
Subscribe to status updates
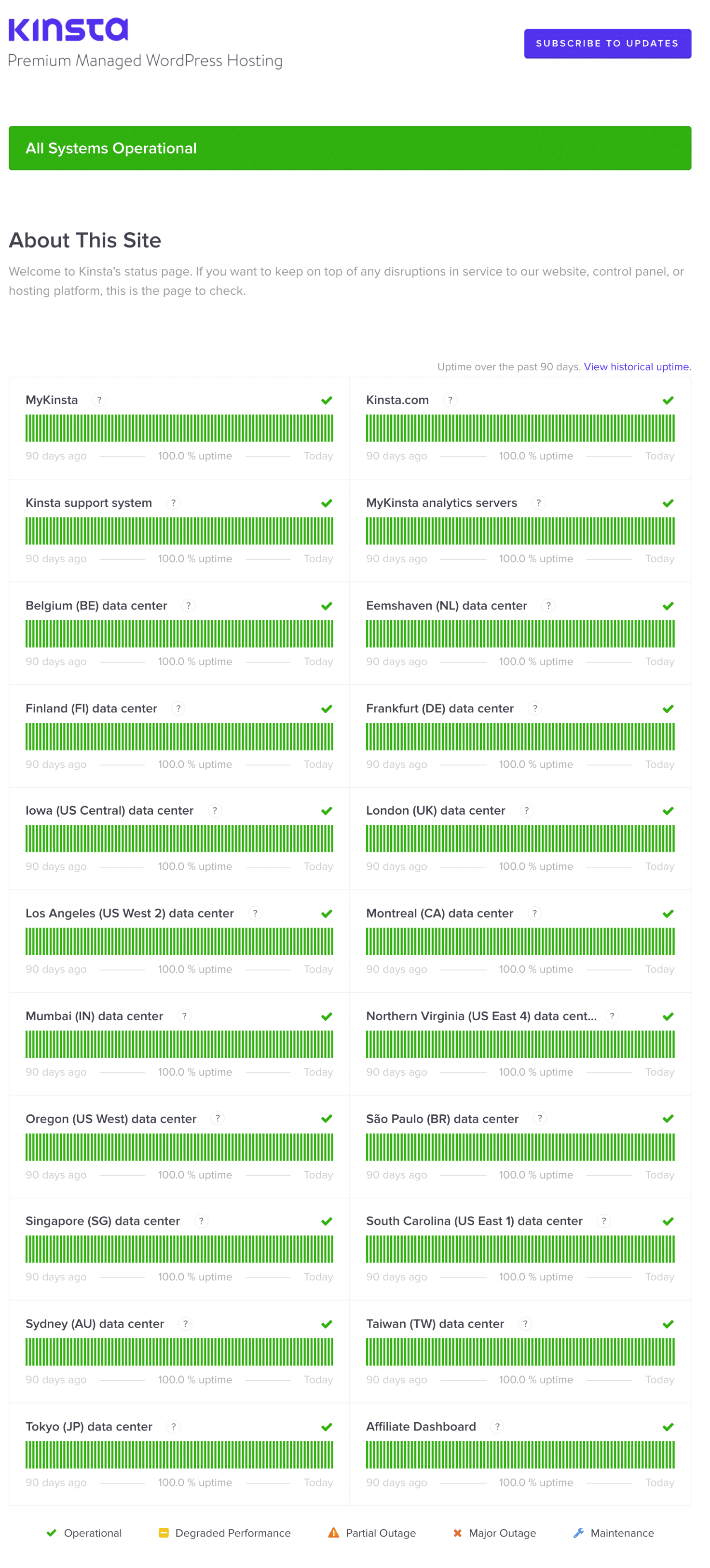click(x=607, y=43)
